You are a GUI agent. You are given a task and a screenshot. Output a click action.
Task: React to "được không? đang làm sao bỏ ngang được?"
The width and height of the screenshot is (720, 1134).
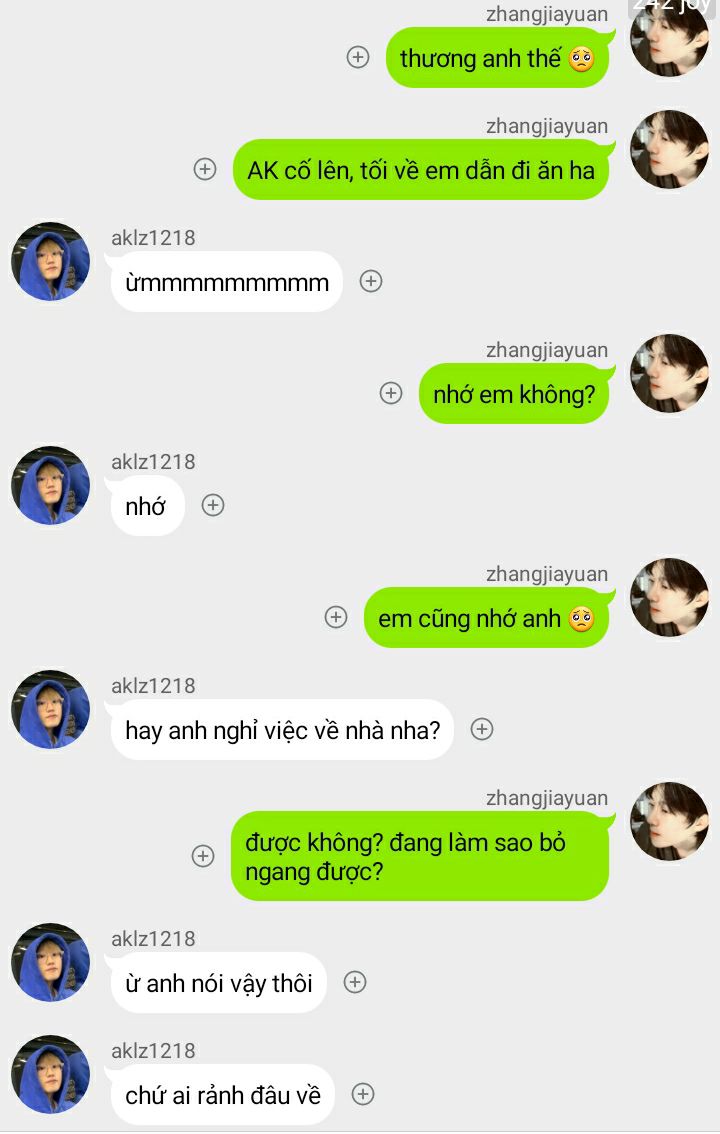click(x=203, y=856)
